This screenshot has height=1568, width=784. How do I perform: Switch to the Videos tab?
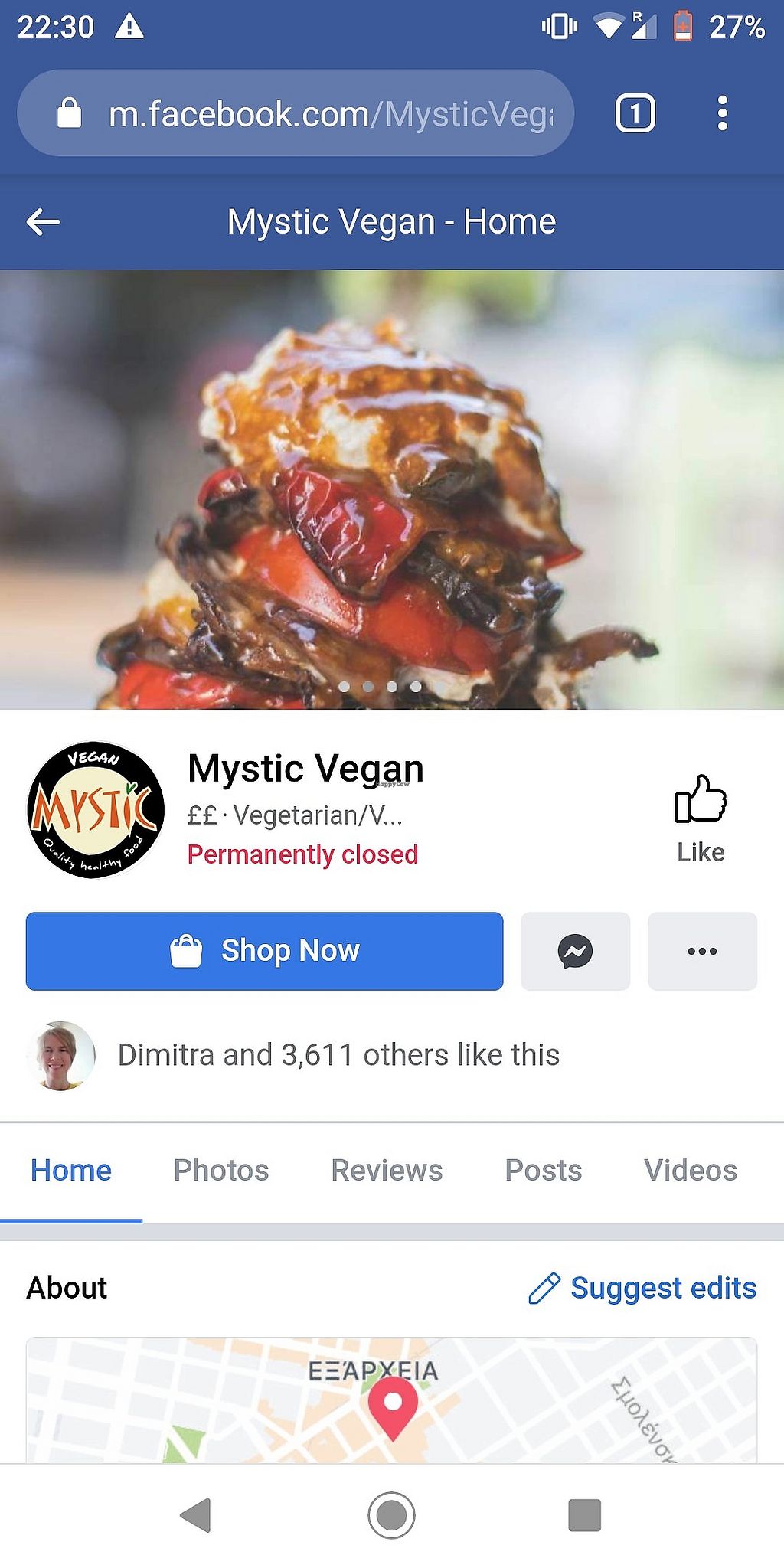[x=690, y=1170]
